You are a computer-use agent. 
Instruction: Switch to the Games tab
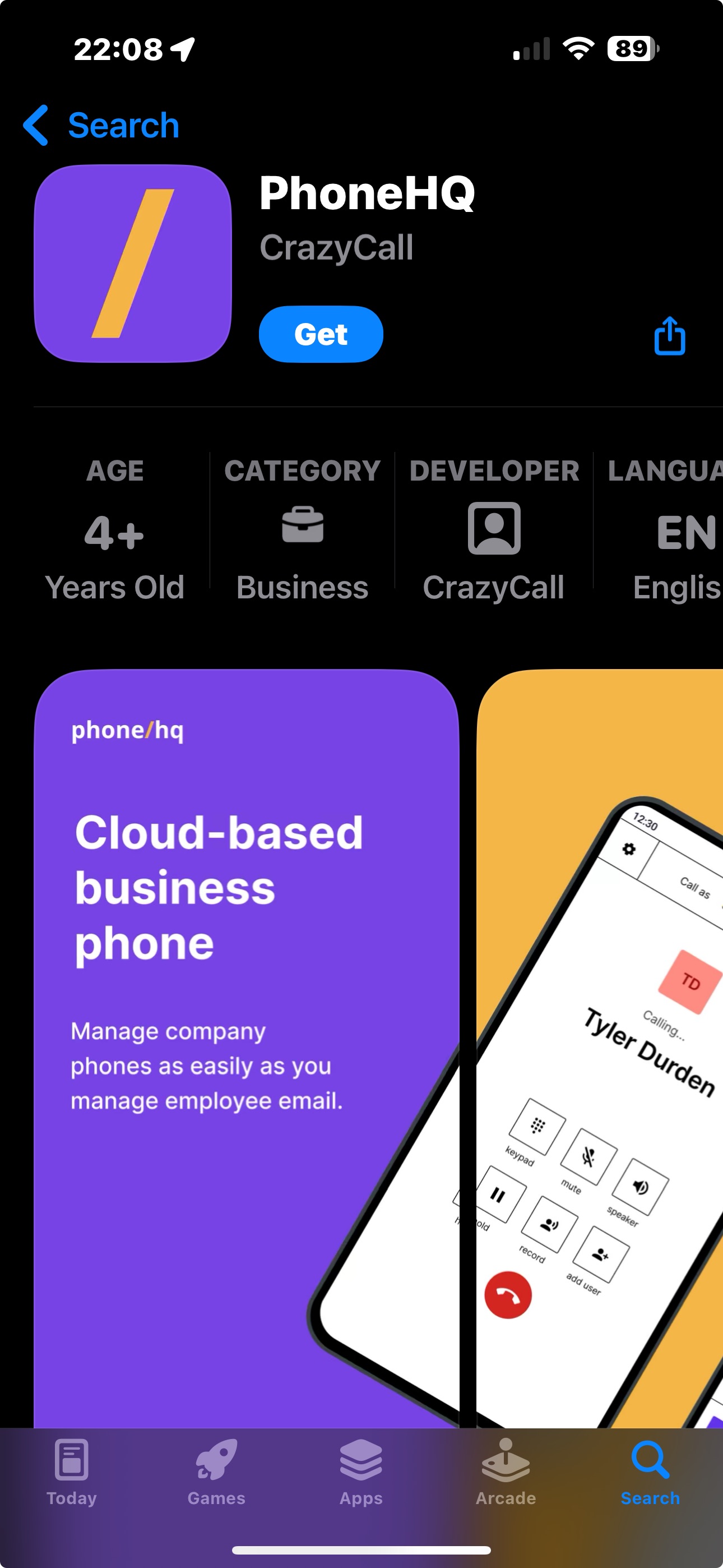pyautogui.click(x=216, y=1472)
